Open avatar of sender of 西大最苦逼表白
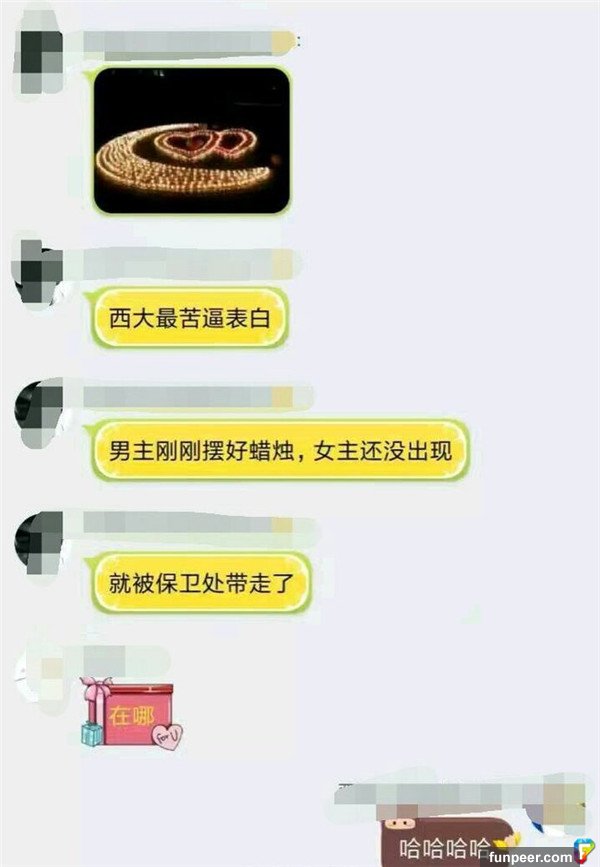This screenshot has width=600, height=867. pos(40,268)
